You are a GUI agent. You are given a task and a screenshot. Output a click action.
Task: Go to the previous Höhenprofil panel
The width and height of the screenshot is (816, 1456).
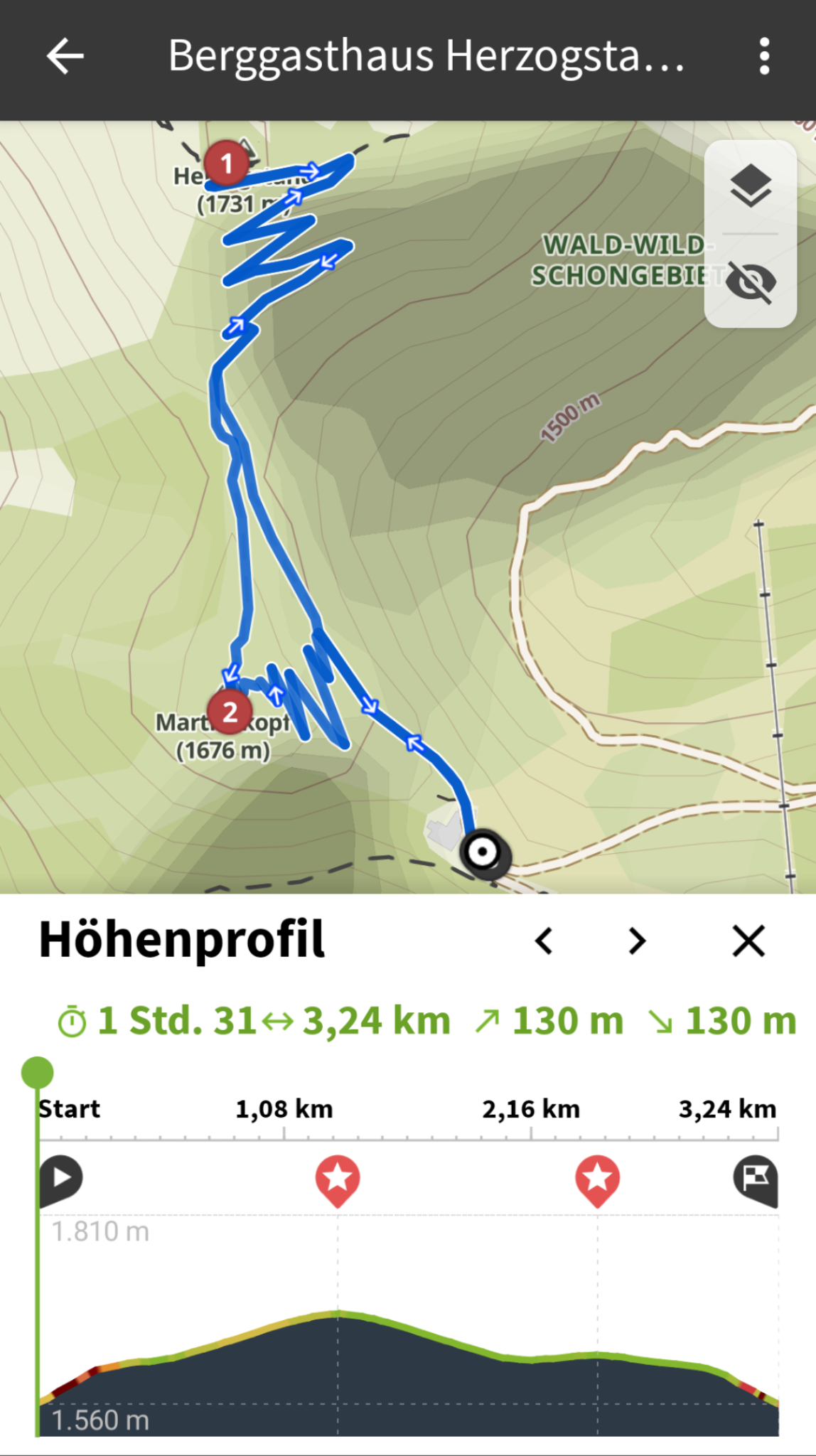pyautogui.click(x=544, y=941)
